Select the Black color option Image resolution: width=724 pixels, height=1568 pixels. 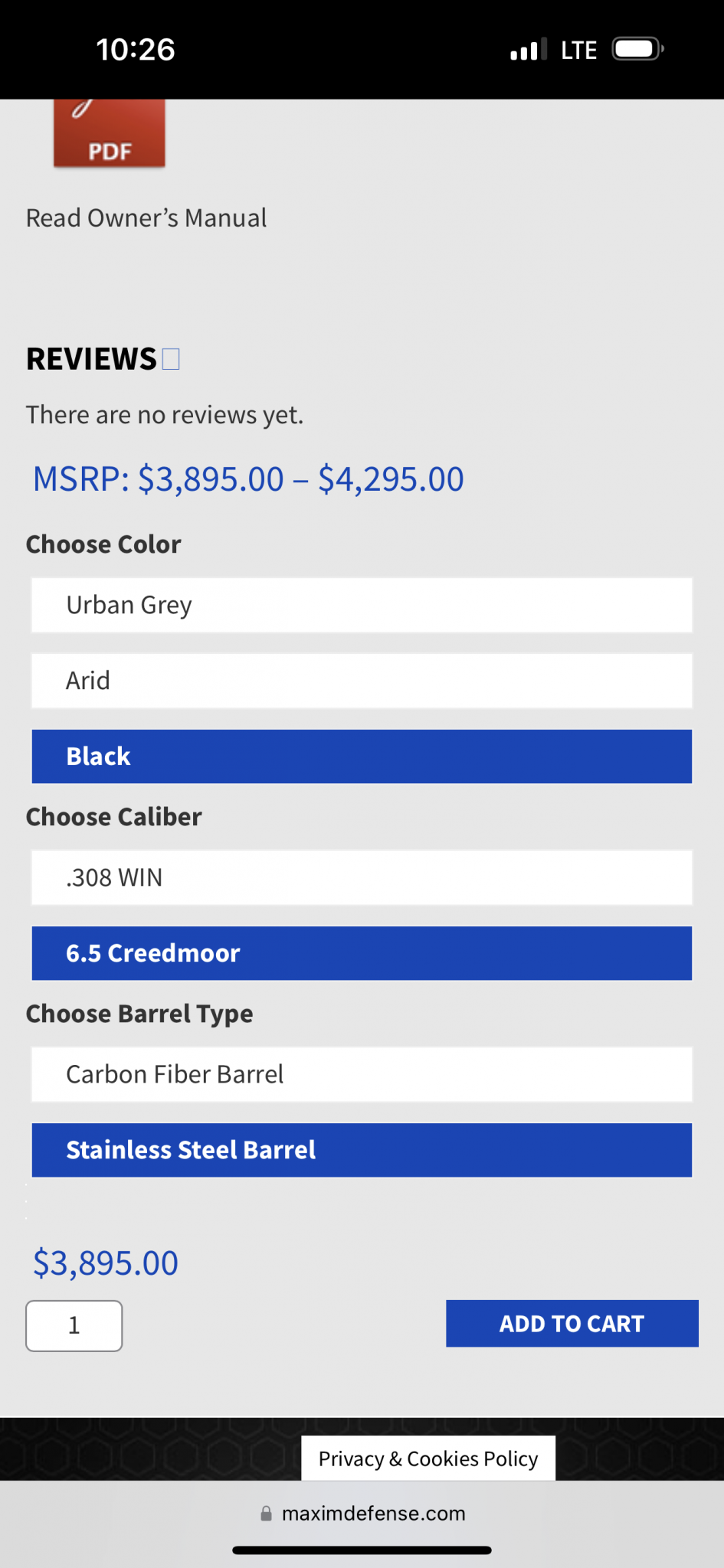pos(362,756)
